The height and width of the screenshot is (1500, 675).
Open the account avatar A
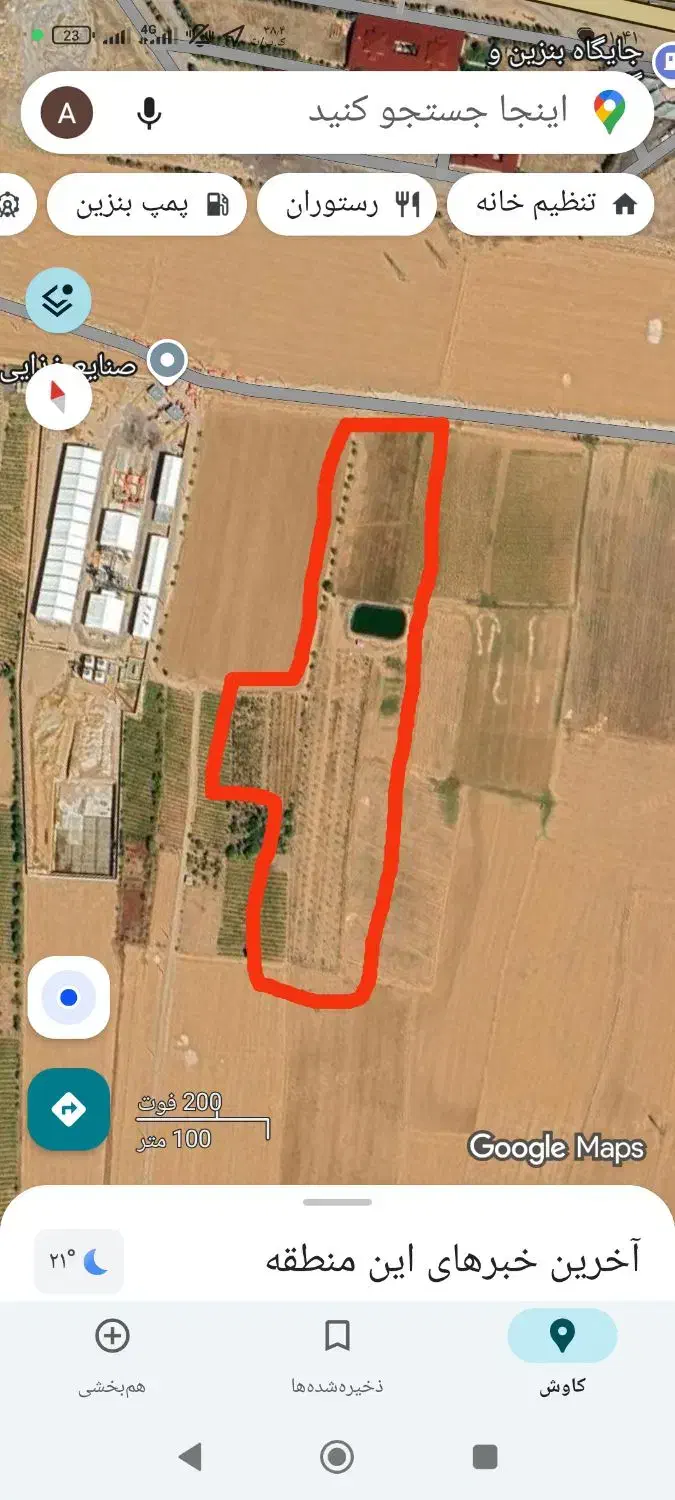pyautogui.click(x=67, y=112)
